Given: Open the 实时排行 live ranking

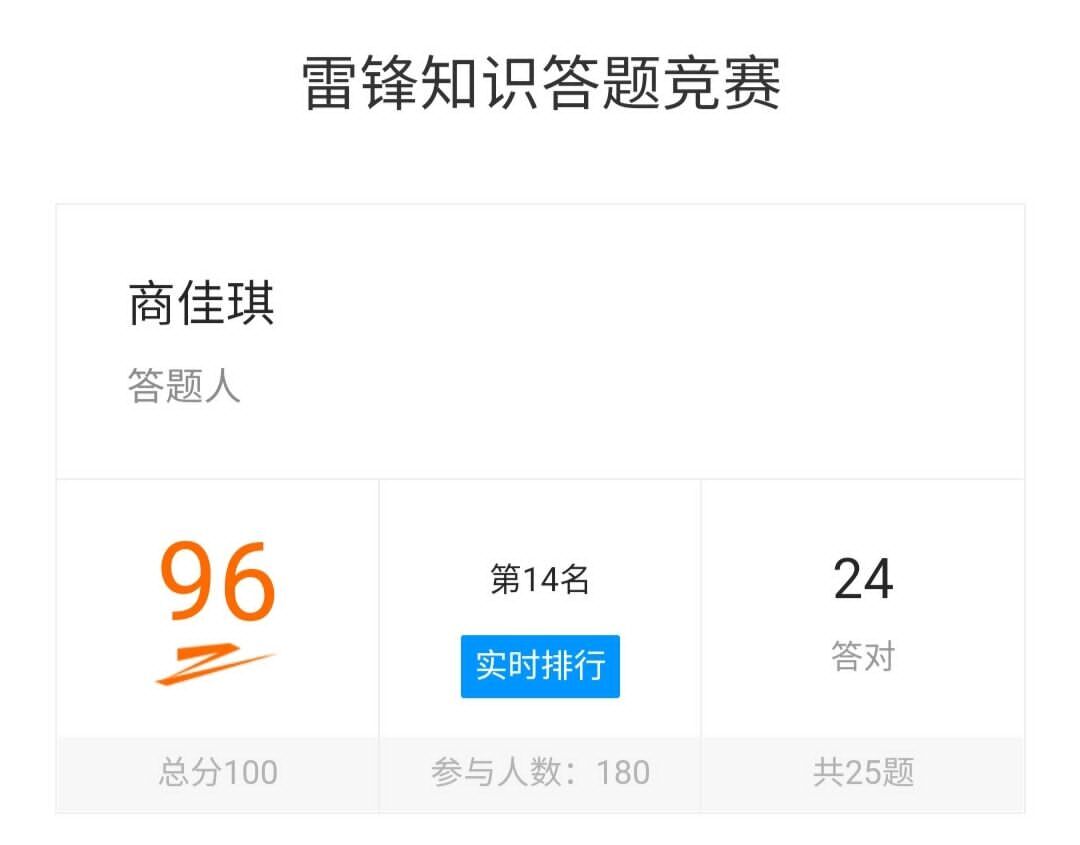Looking at the screenshot, I should [x=540, y=666].
